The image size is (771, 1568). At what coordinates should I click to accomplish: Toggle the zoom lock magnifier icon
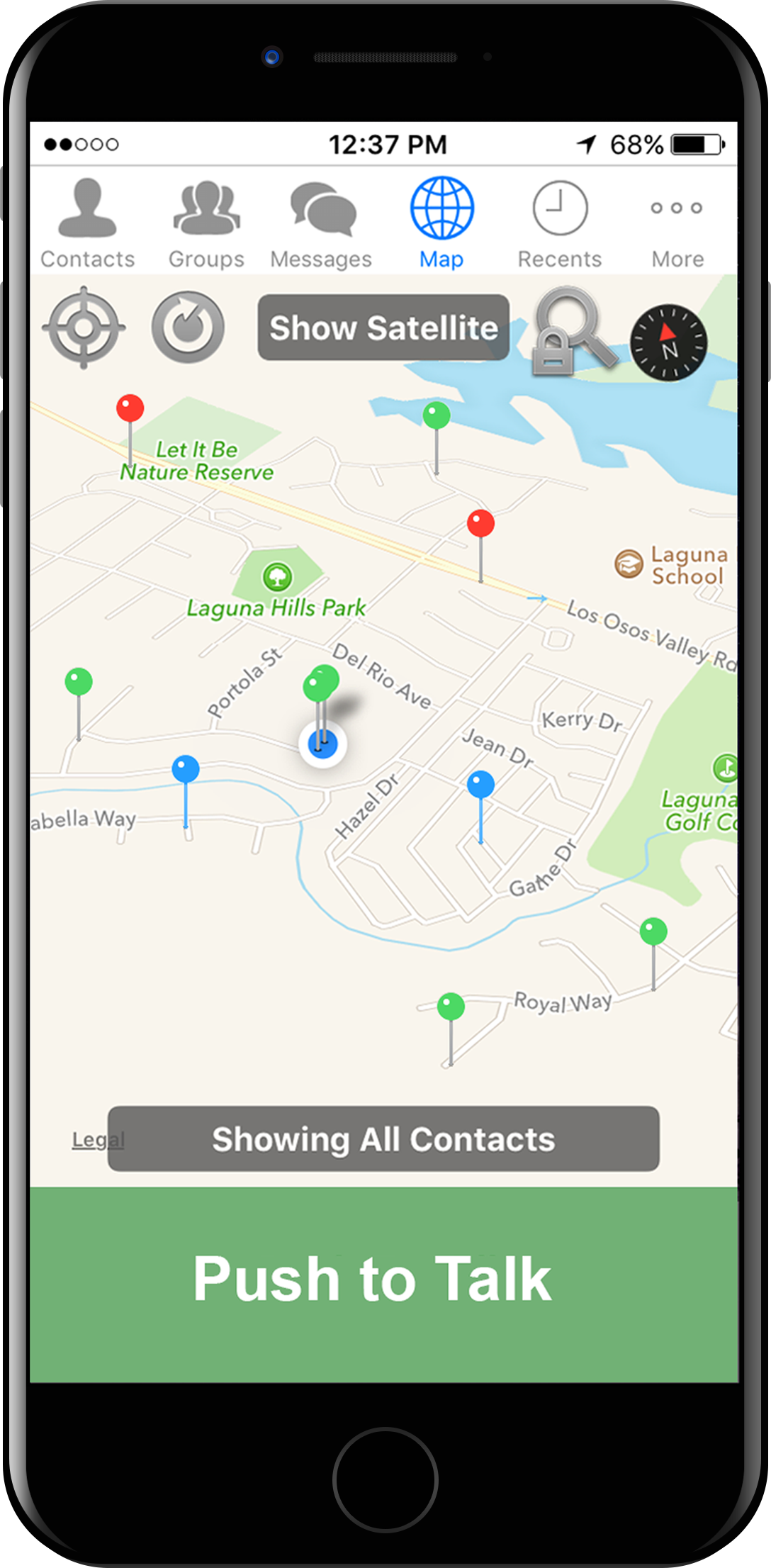[571, 330]
